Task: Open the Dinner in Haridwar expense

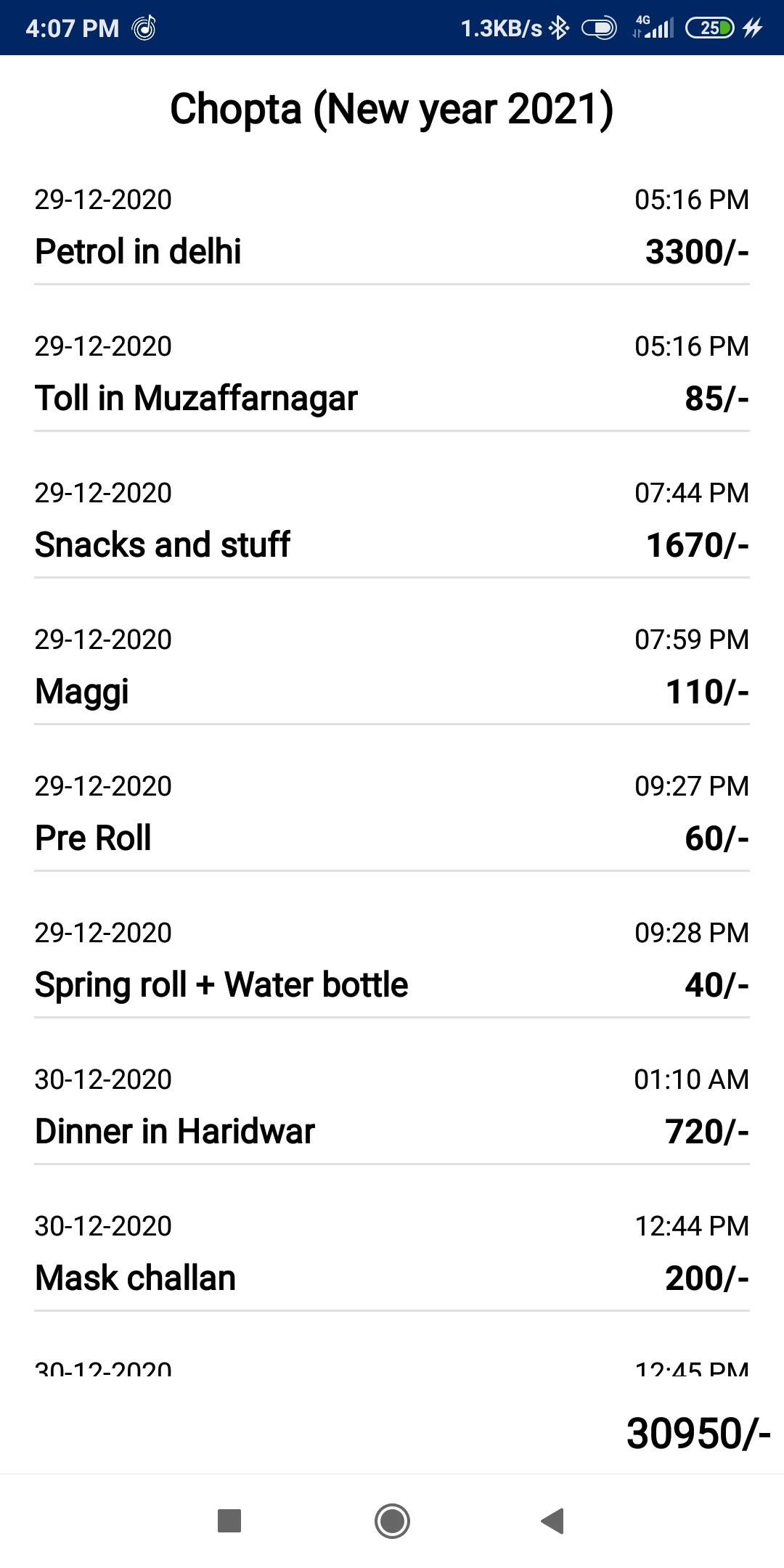Action: tap(392, 1106)
